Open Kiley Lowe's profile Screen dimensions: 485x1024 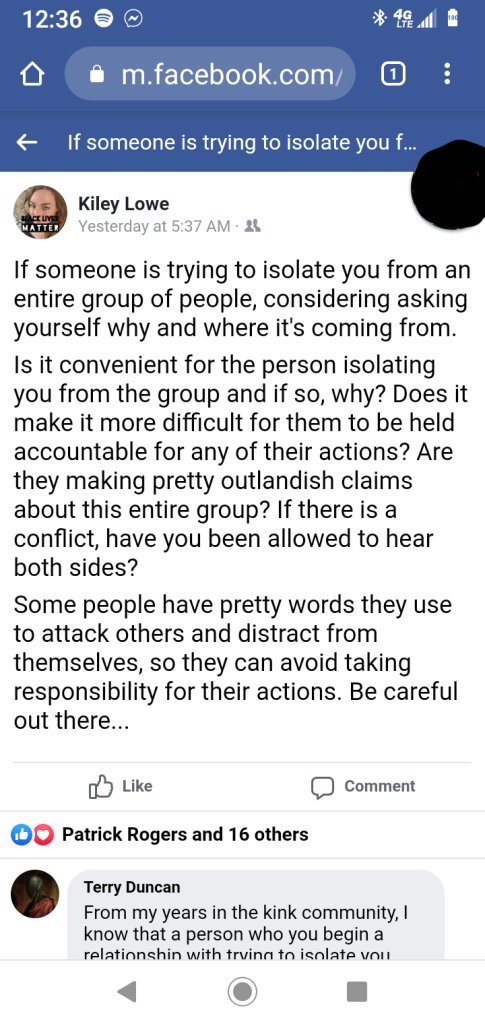(123, 204)
